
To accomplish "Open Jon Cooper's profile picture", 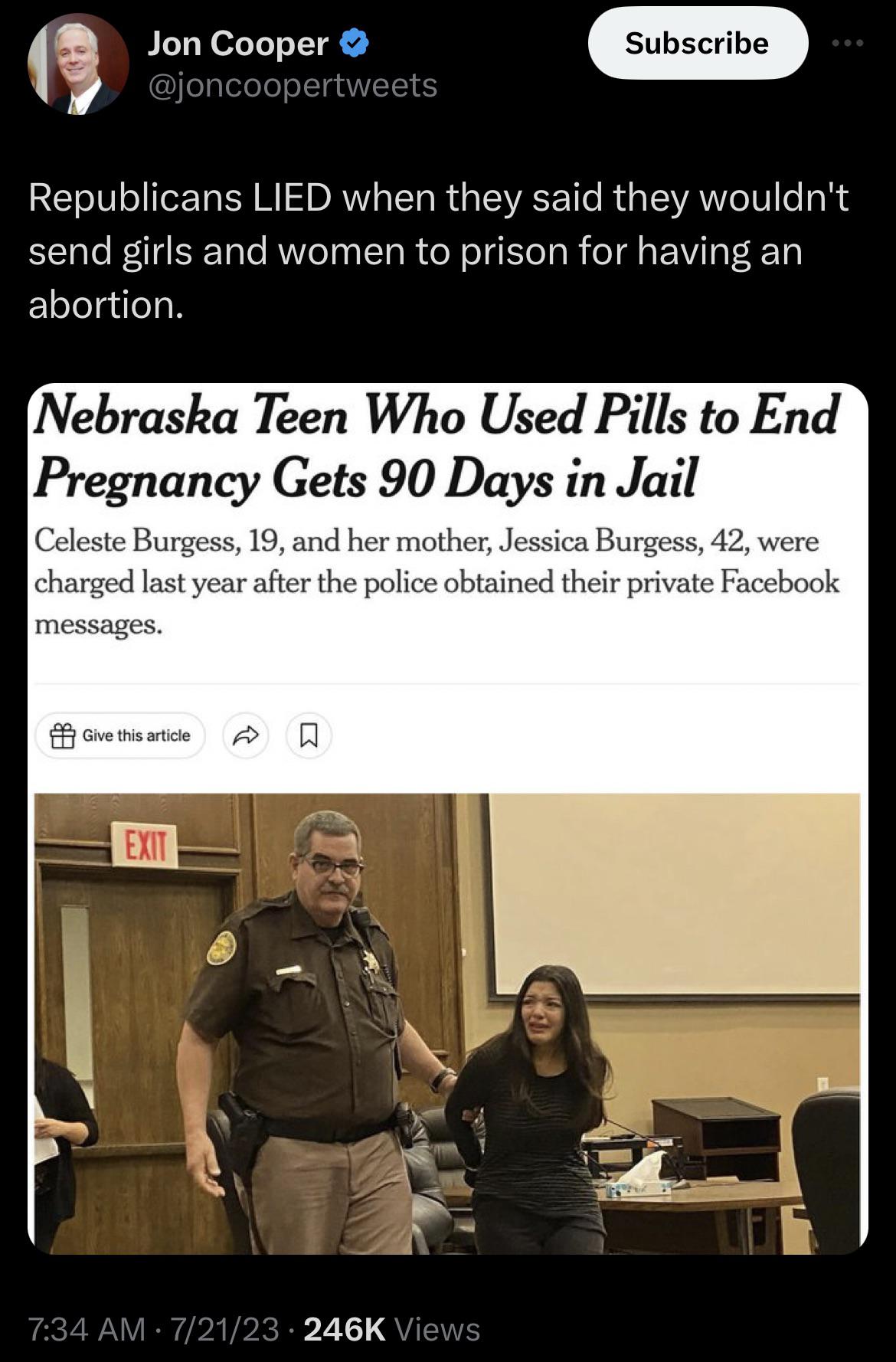I will [77, 64].
